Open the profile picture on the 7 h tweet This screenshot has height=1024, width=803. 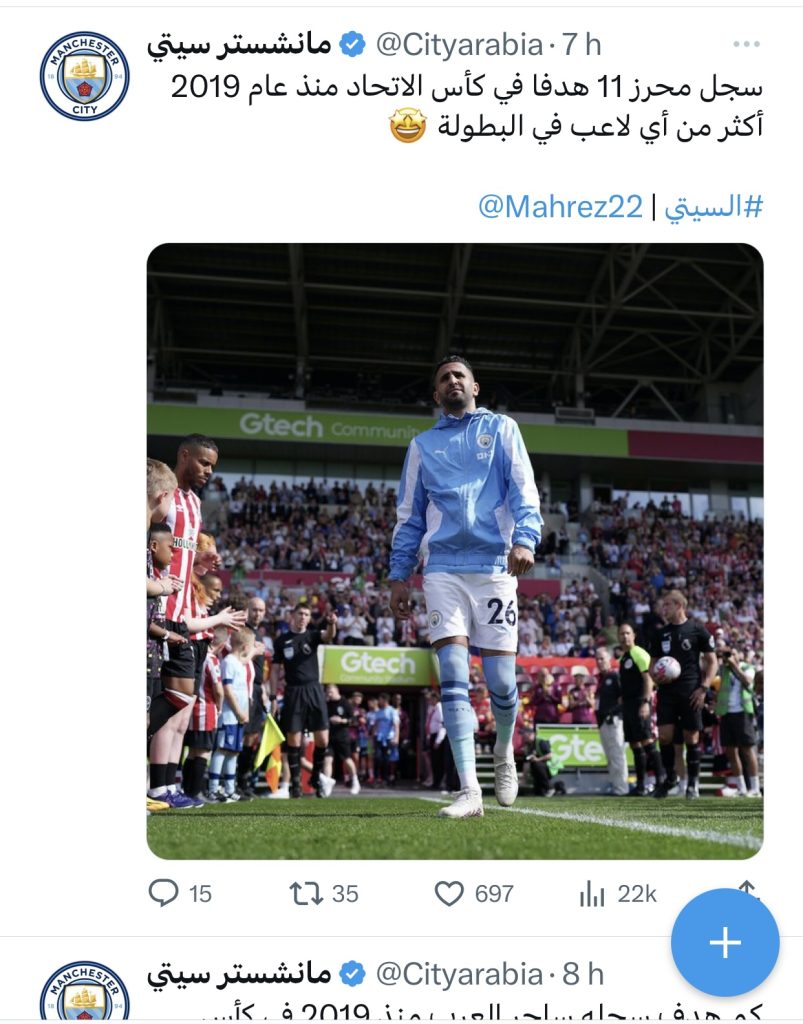coord(85,76)
